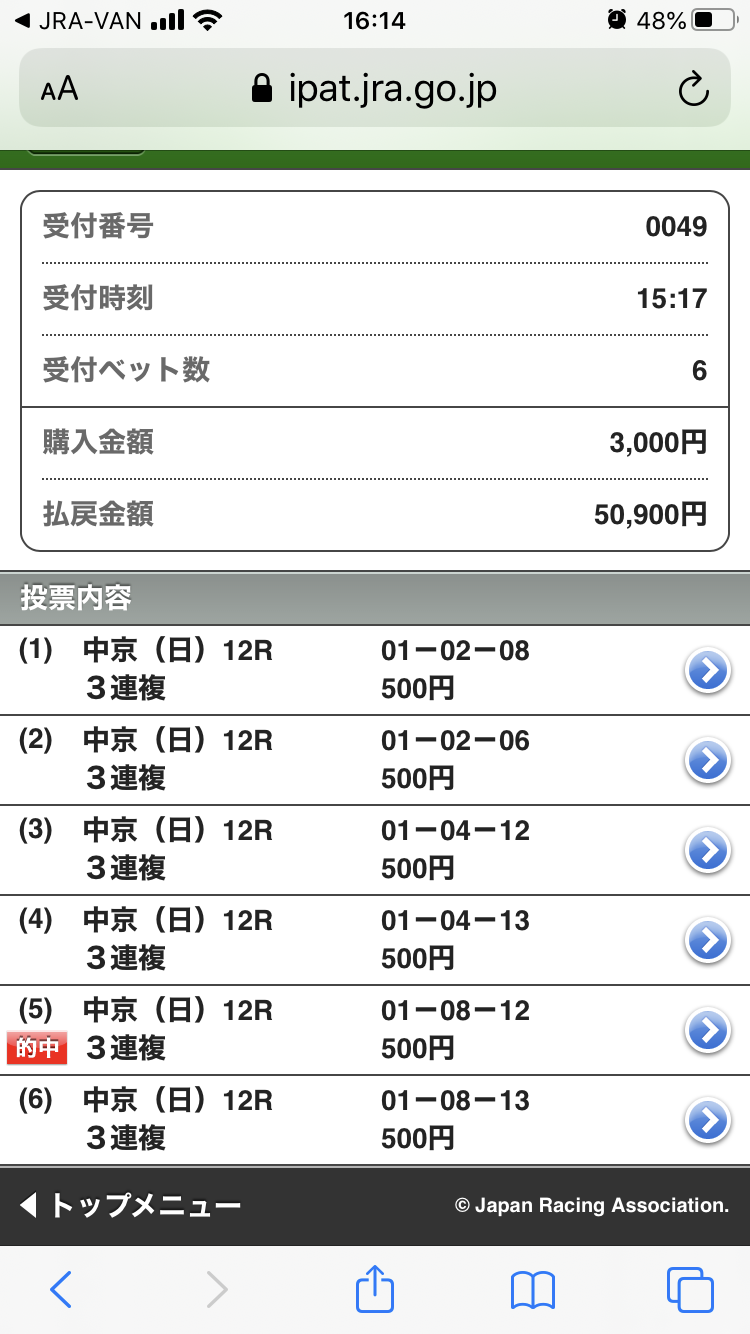View the 01-04-12 bet details
750x1334 pixels.
708,852
